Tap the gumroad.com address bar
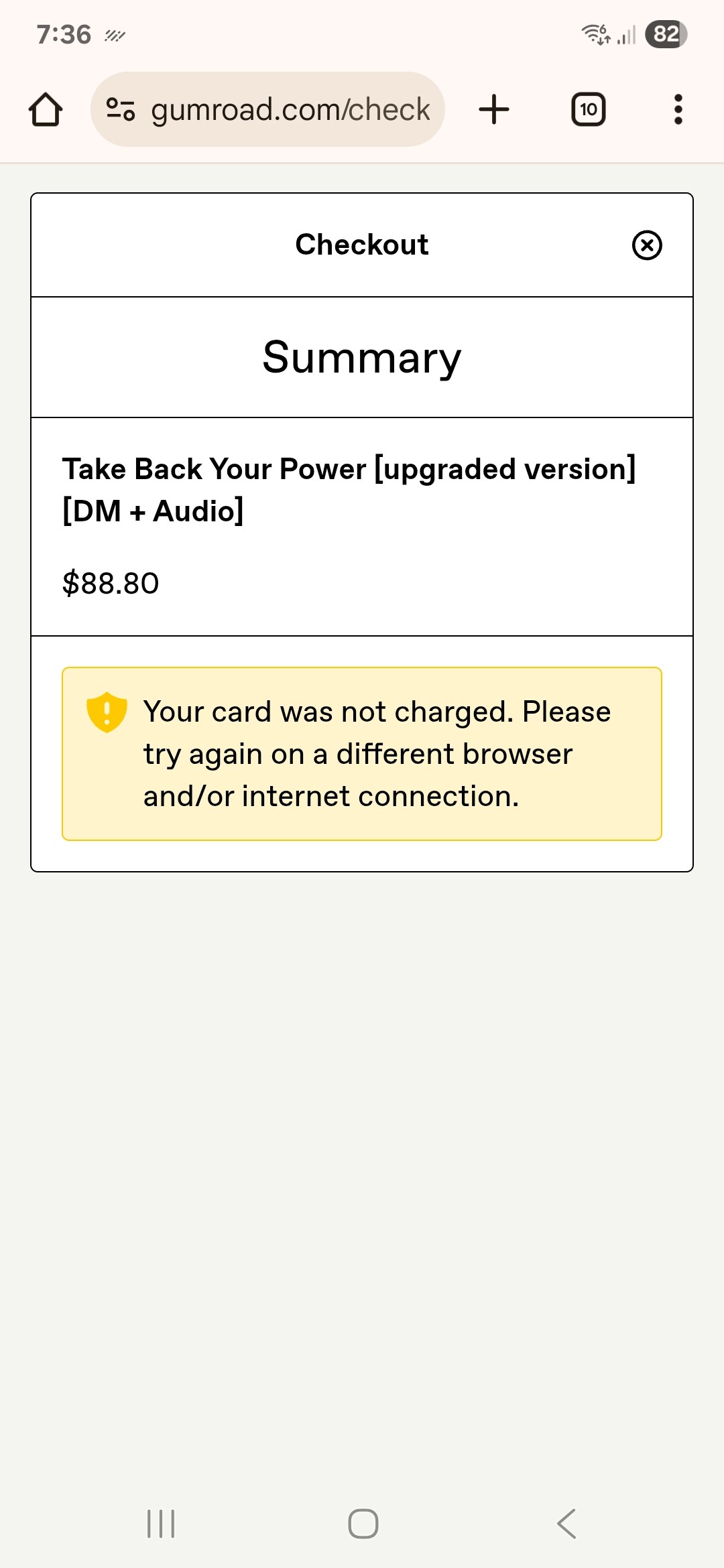The height and width of the screenshot is (1568, 724). (290, 110)
